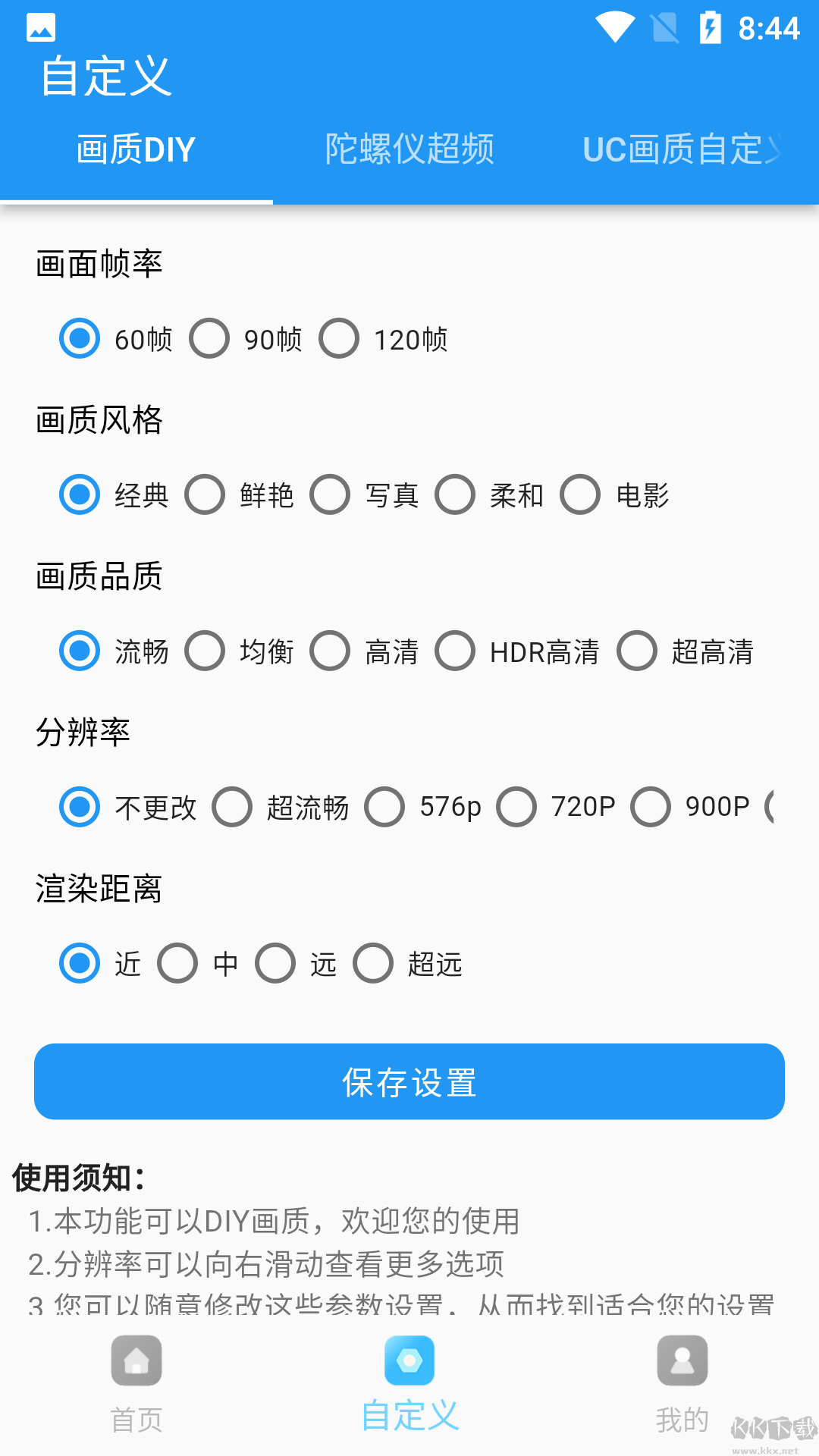Choose HDR高清 picture quality
Image resolution: width=819 pixels, height=1456 pixels.
[x=455, y=651]
